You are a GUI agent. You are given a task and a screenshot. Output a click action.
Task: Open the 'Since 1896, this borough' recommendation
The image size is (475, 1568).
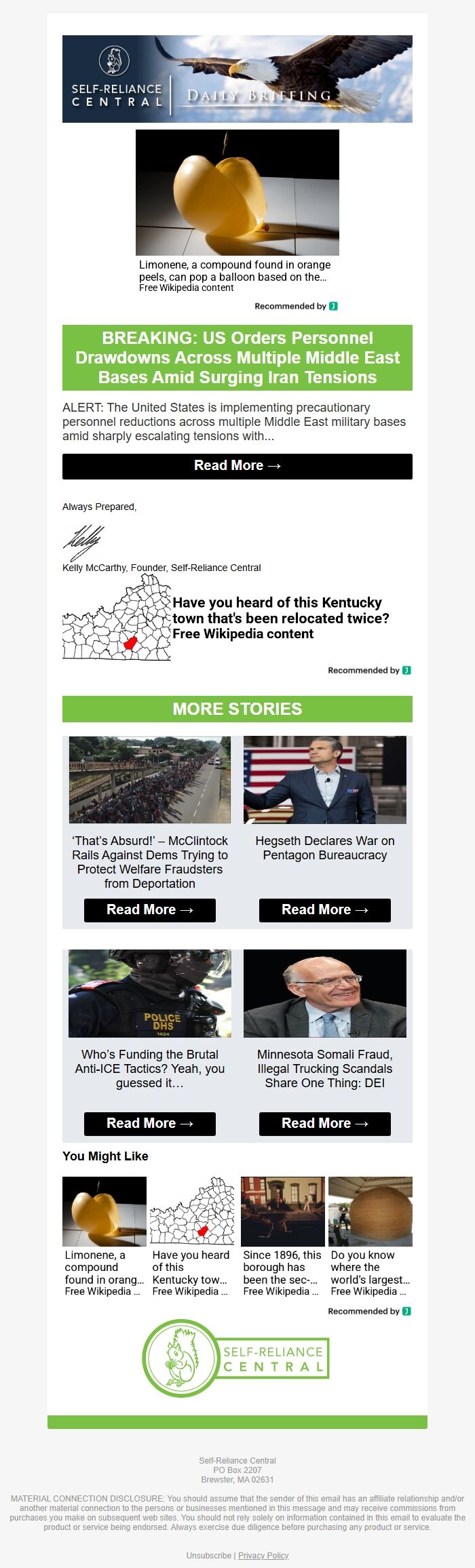coord(283,1236)
